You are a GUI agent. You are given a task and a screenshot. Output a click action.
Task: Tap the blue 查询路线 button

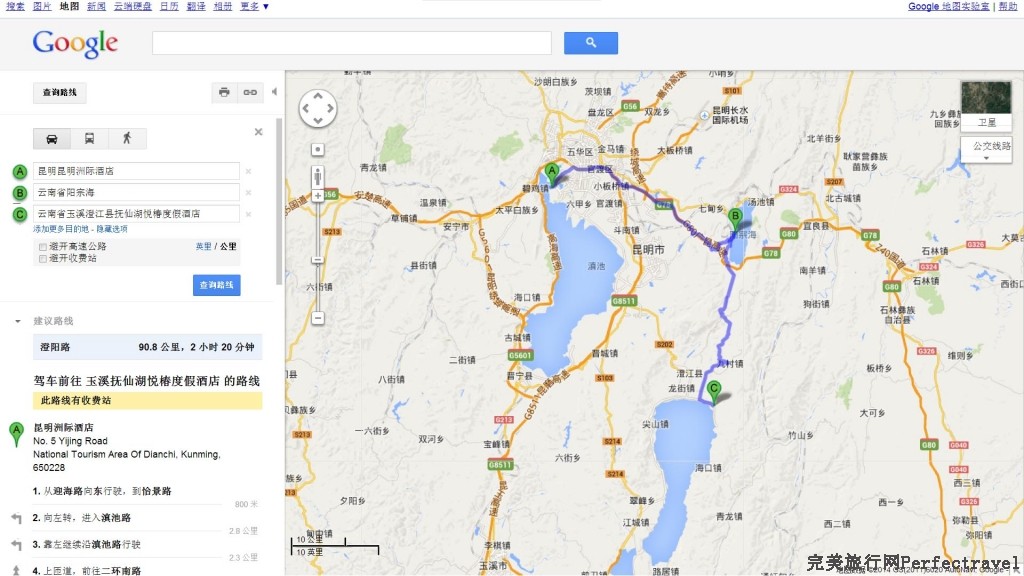pos(217,285)
